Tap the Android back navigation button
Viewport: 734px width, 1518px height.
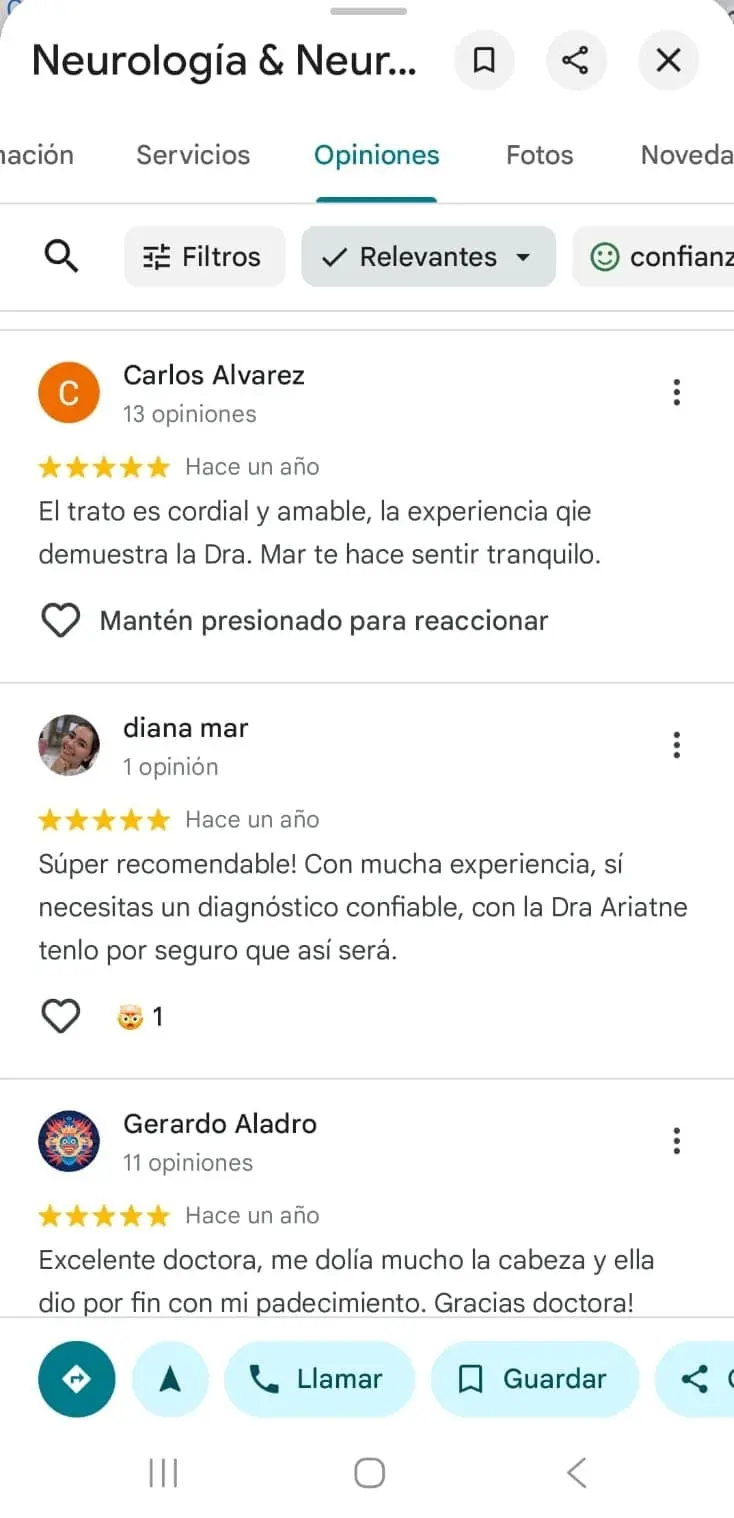coord(575,1472)
